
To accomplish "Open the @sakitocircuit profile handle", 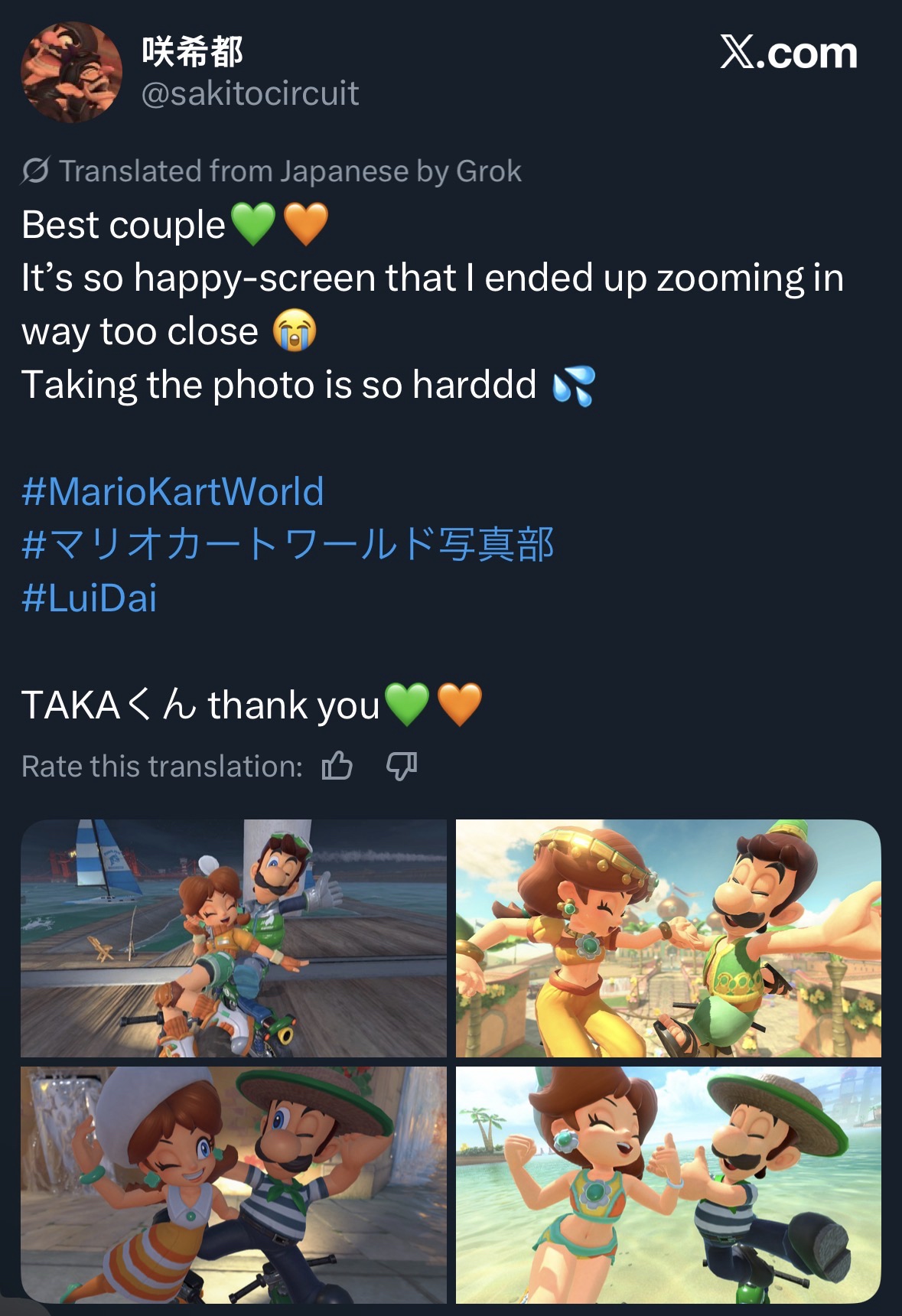I will pos(250,93).
